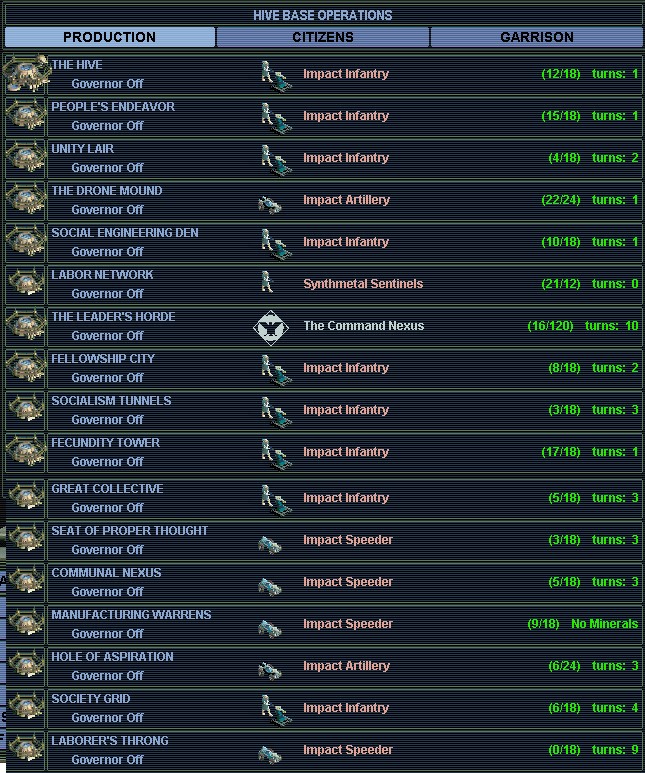Select the Fellowship City base

(x=103, y=359)
